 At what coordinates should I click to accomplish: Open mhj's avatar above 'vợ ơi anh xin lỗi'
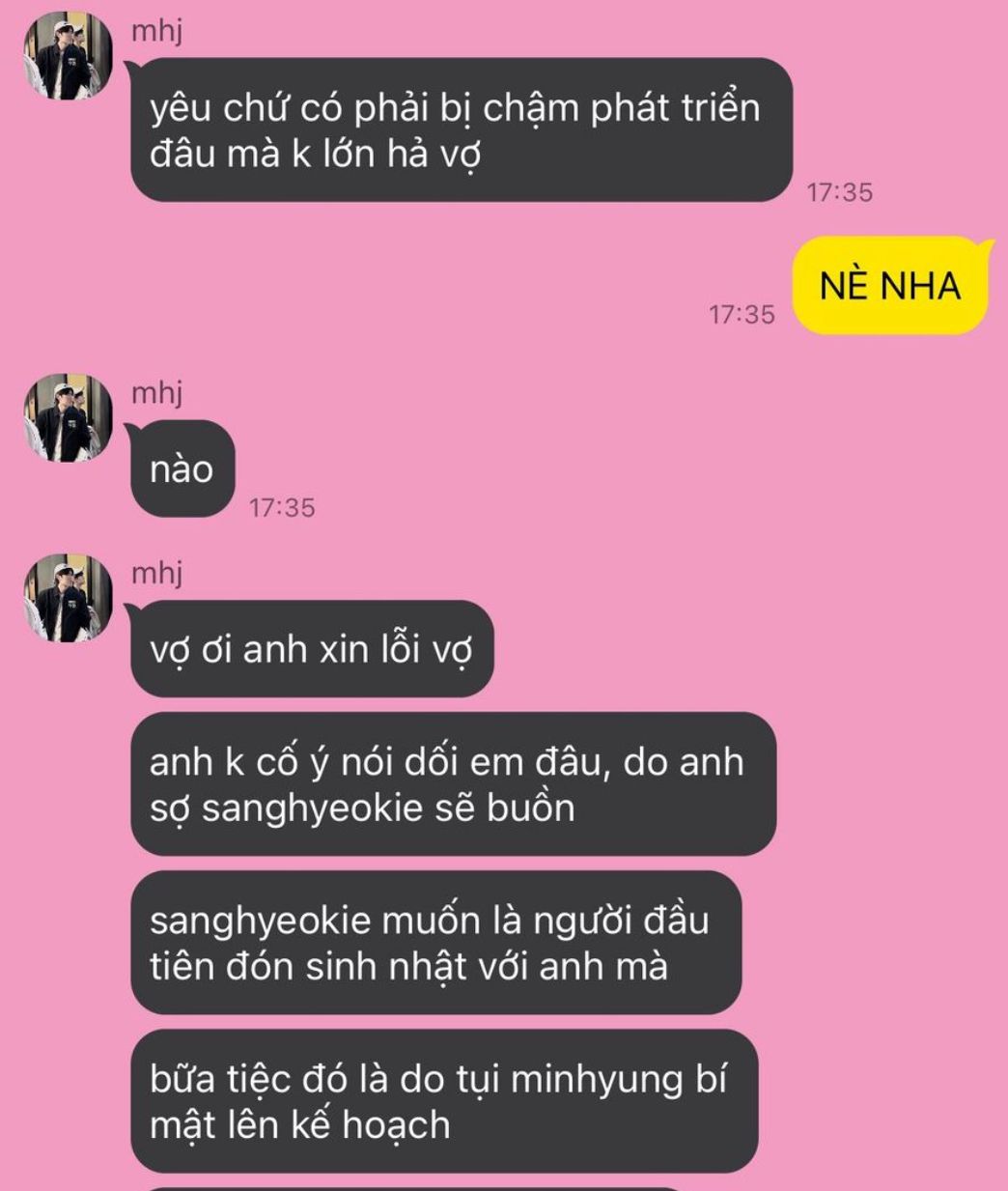68,598
